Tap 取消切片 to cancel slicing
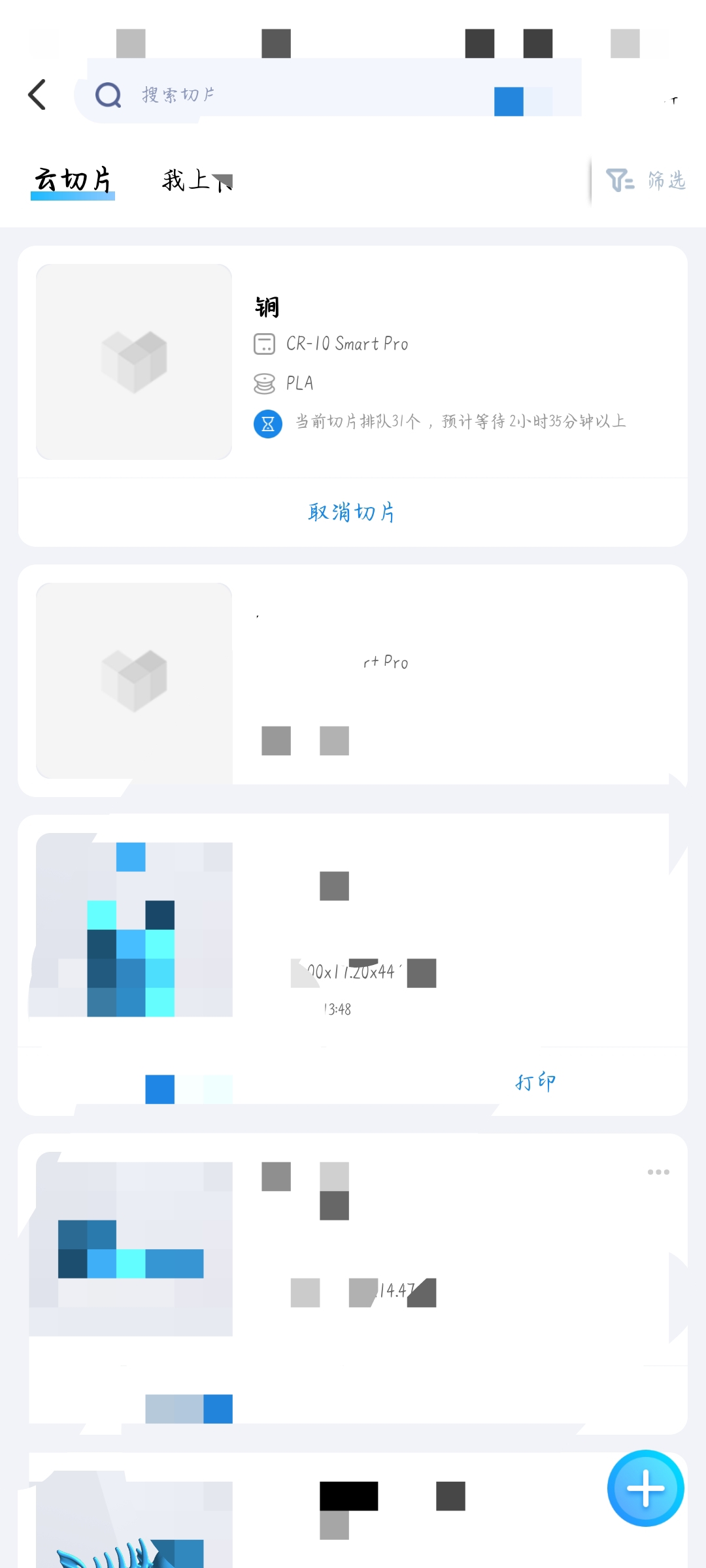706x1568 pixels. point(352,512)
